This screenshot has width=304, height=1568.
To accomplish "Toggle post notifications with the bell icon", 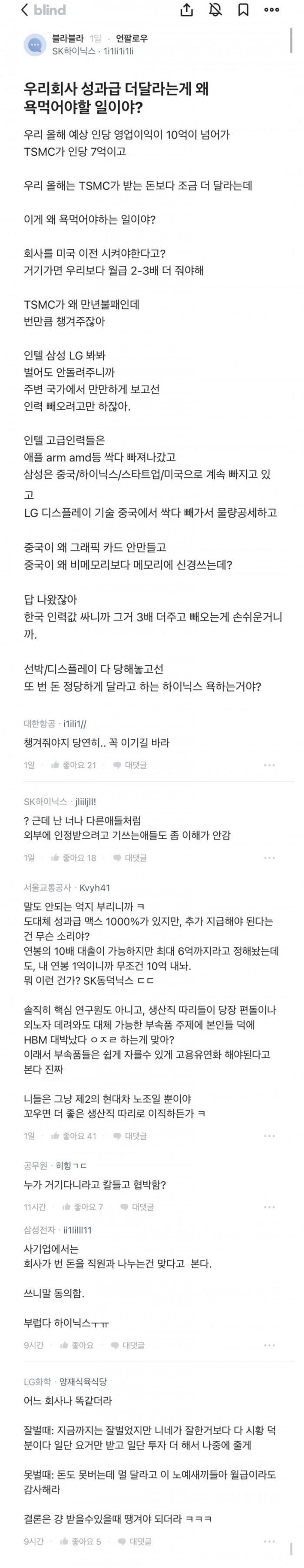I will pyautogui.click(x=215, y=10).
